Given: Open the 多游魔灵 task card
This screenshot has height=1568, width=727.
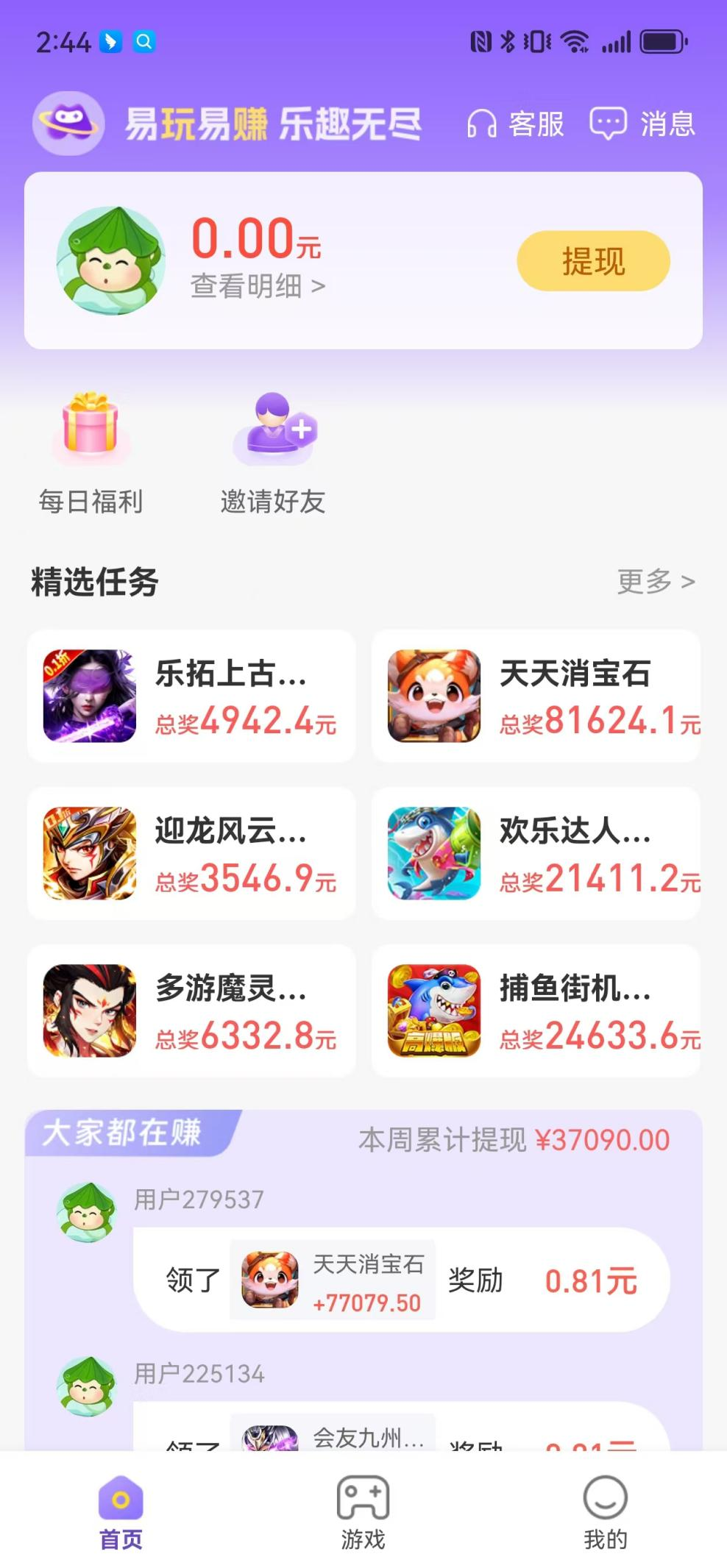Looking at the screenshot, I should [x=191, y=1011].
